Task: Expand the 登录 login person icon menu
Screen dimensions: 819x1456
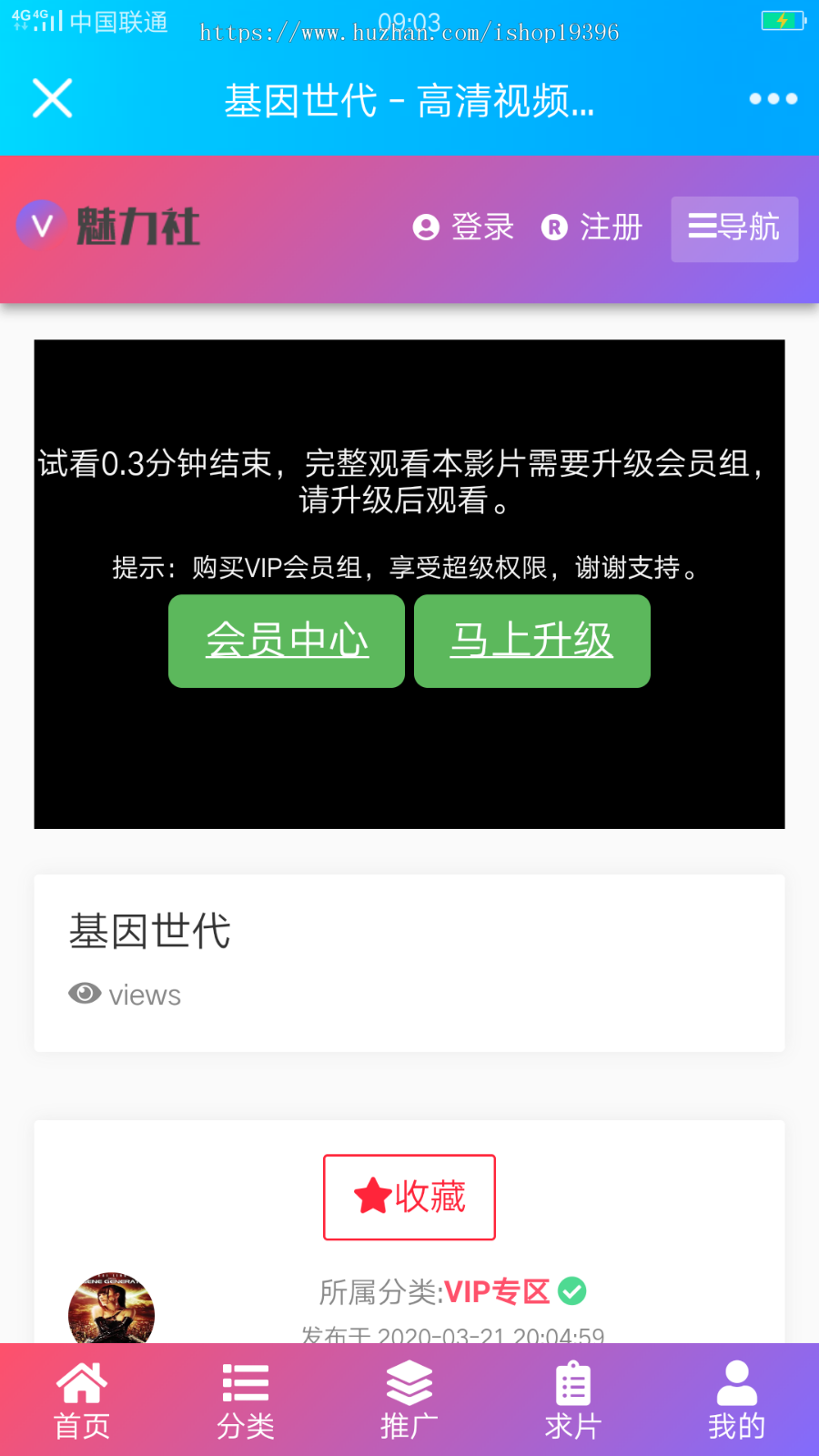Action: coord(426,228)
